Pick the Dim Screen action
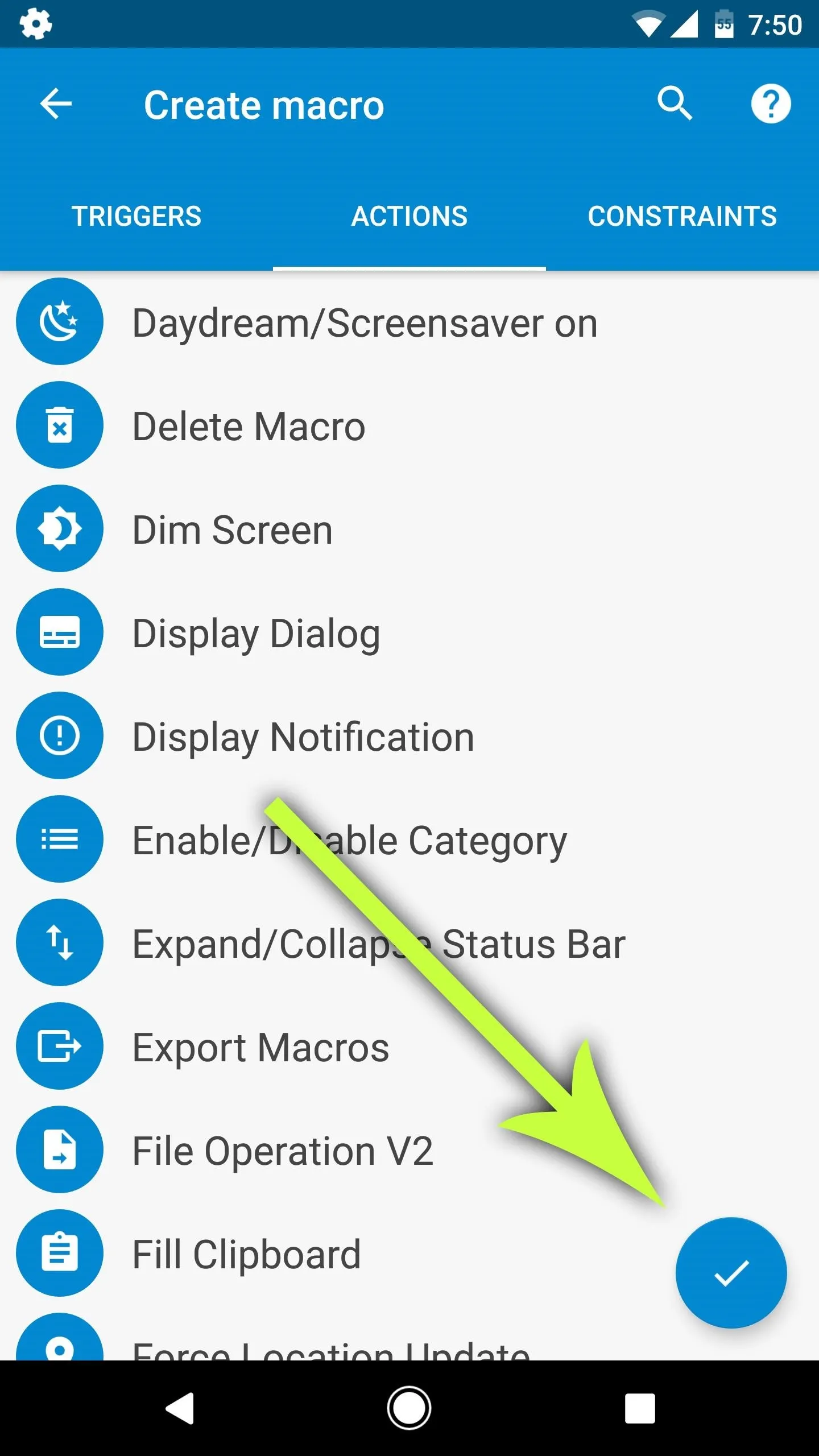Viewport: 819px width, 1456px height. click(409, 529)
